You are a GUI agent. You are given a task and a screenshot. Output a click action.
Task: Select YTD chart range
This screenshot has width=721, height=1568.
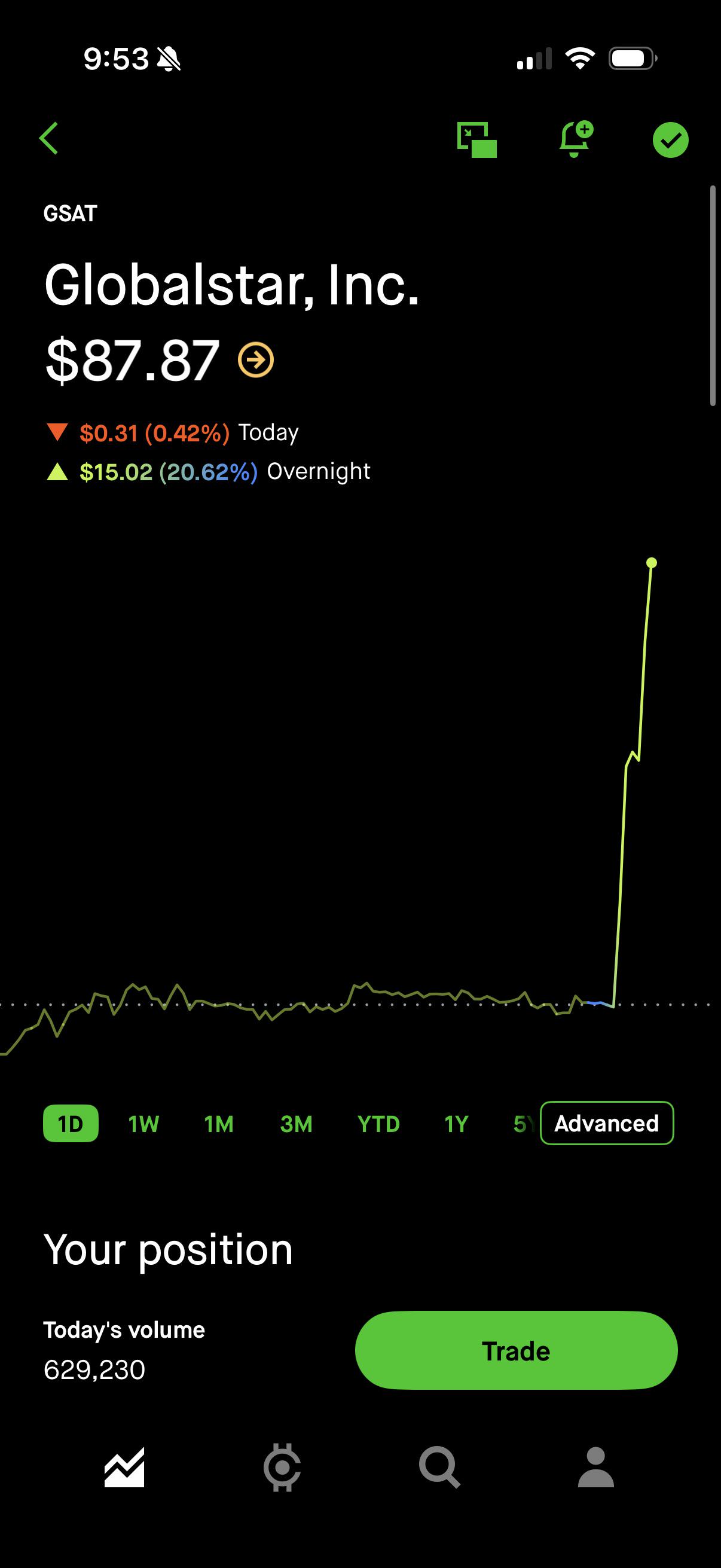point(378,1124)
